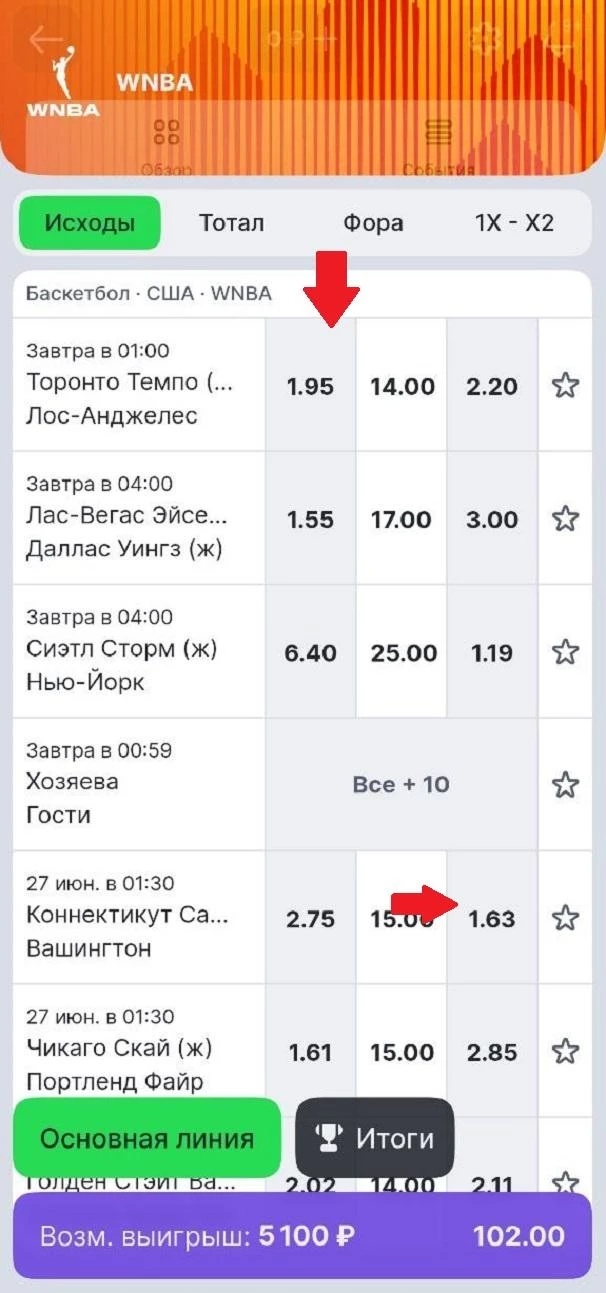Viewport: 606px width, 1293px height.
Task: Open the bet slip with 102.00 odds
Action: click(302, 1235)
